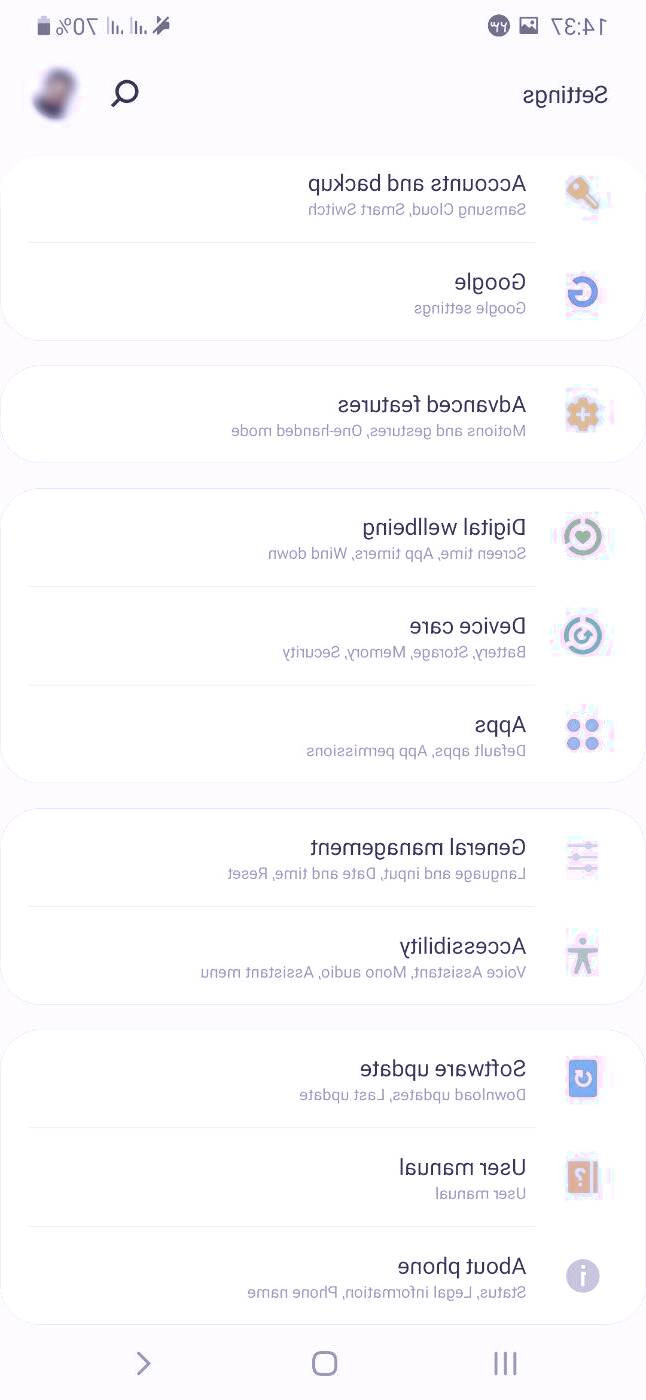Open Digital wellbeing
Viewport: 646px width, 1400px height.
[x=443, y=537]
